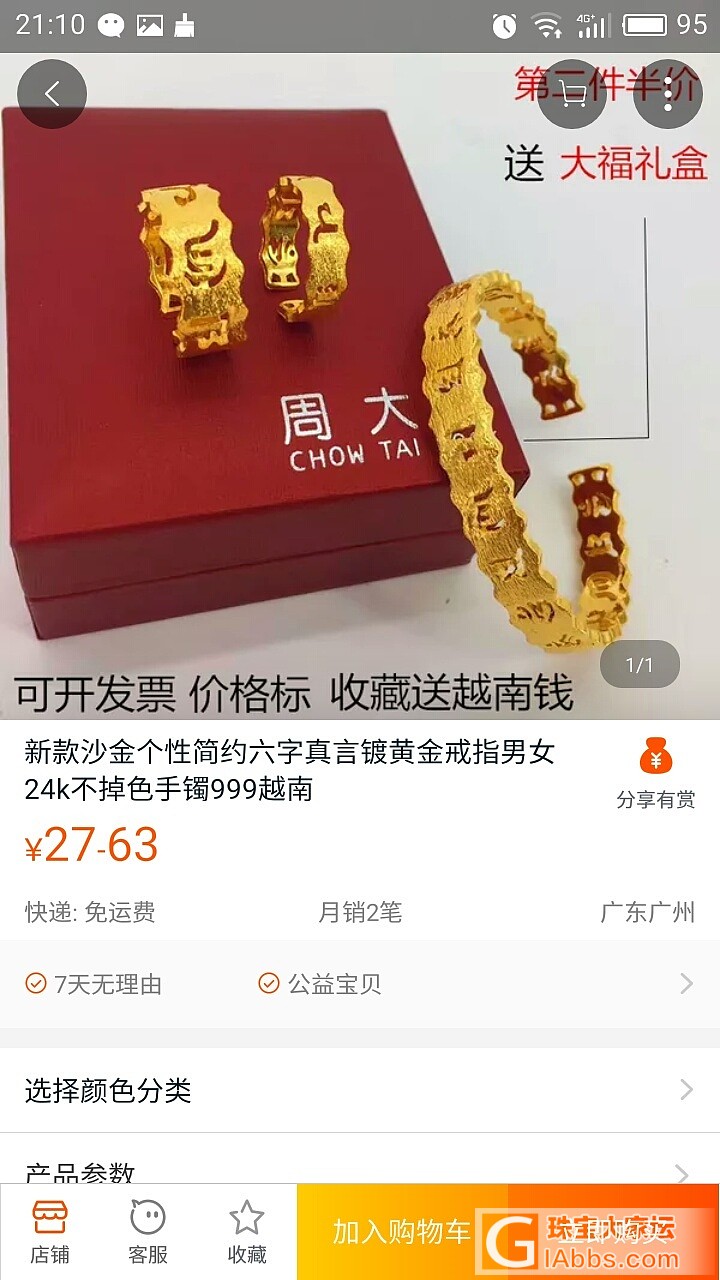
Task: Open 选择颜色分类 options
Action: (360, 1090)
